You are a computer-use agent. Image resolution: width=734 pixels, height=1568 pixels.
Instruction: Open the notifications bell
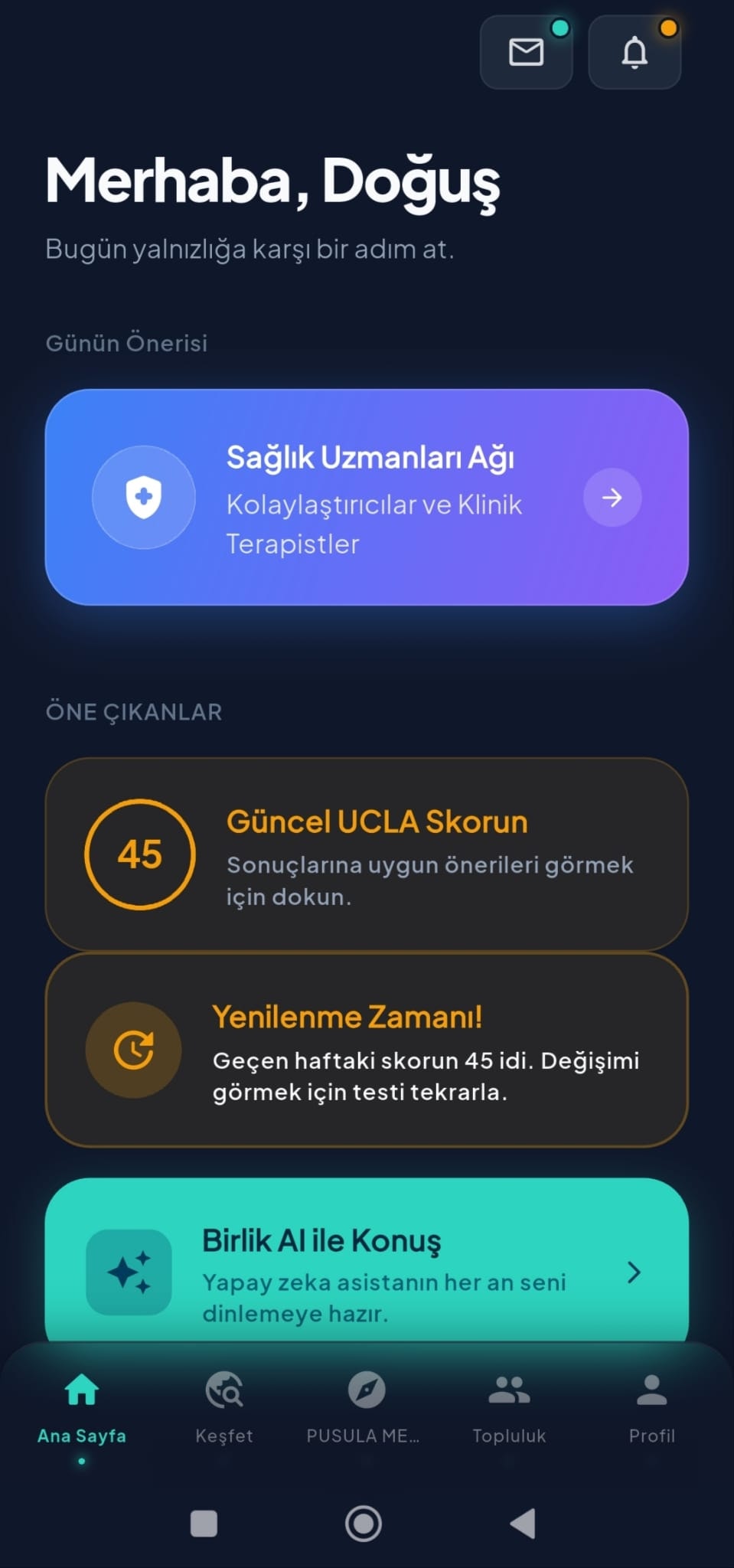tap(634, 52)
